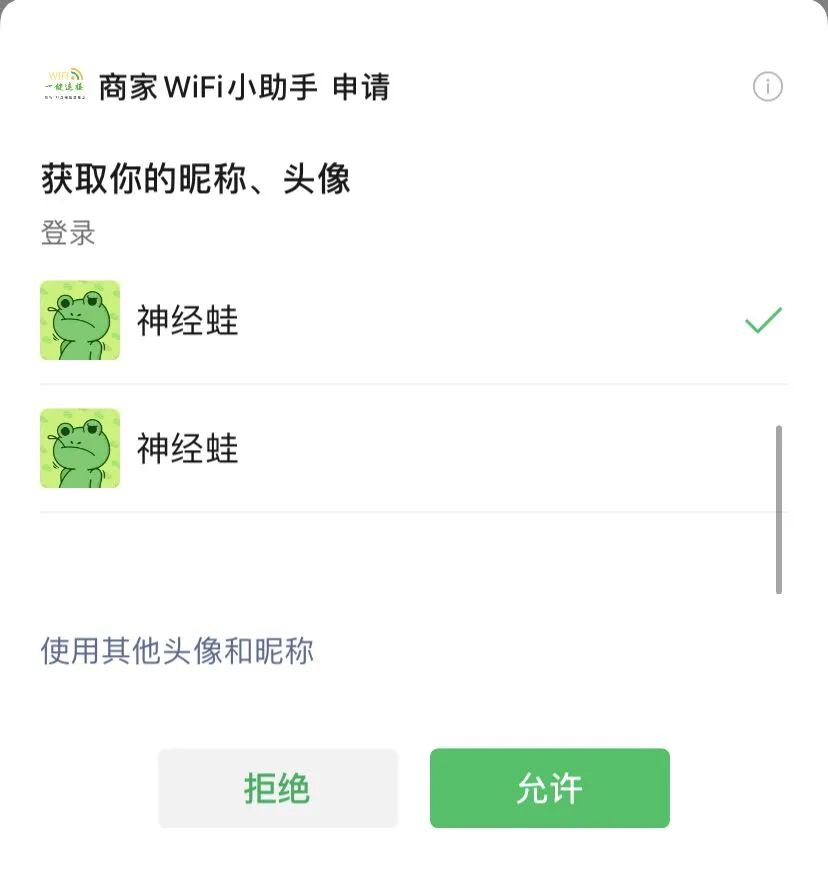
Task: Open the alternate avatar chooser via 使用其他头像和昵称
Action: coord(177,651)
